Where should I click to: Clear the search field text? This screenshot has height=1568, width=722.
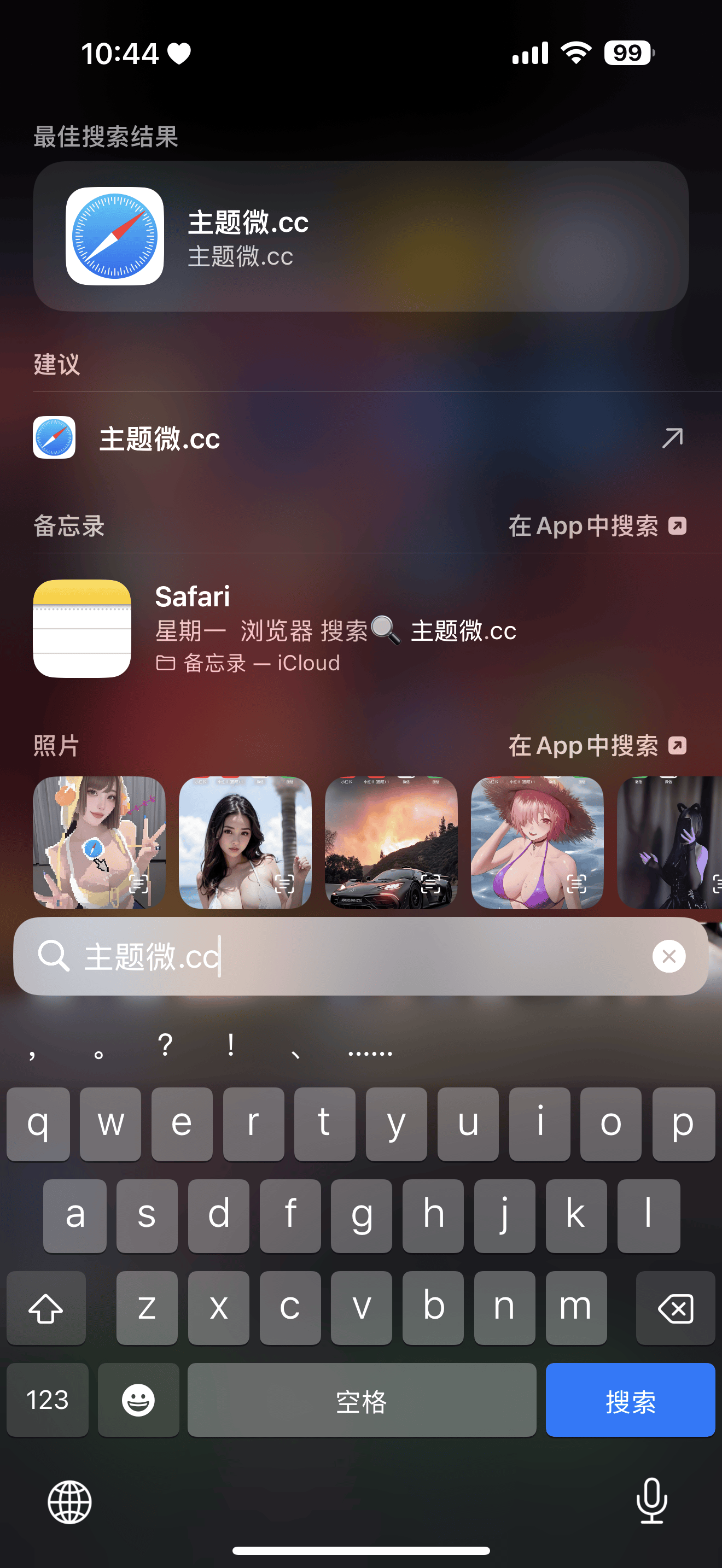(668, 956)
